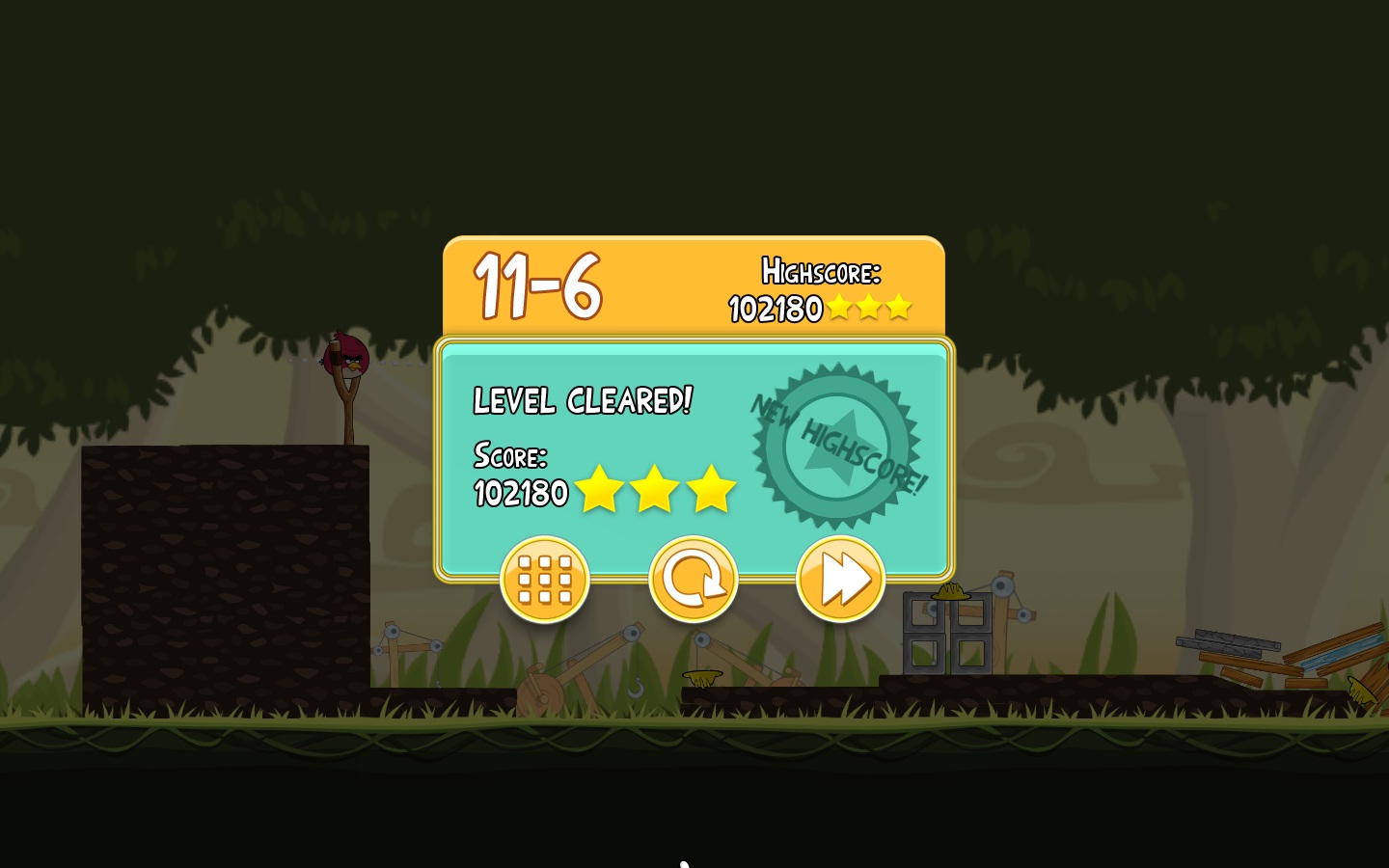
Task: Advance to the next level
Action: (x=840, y=580)
